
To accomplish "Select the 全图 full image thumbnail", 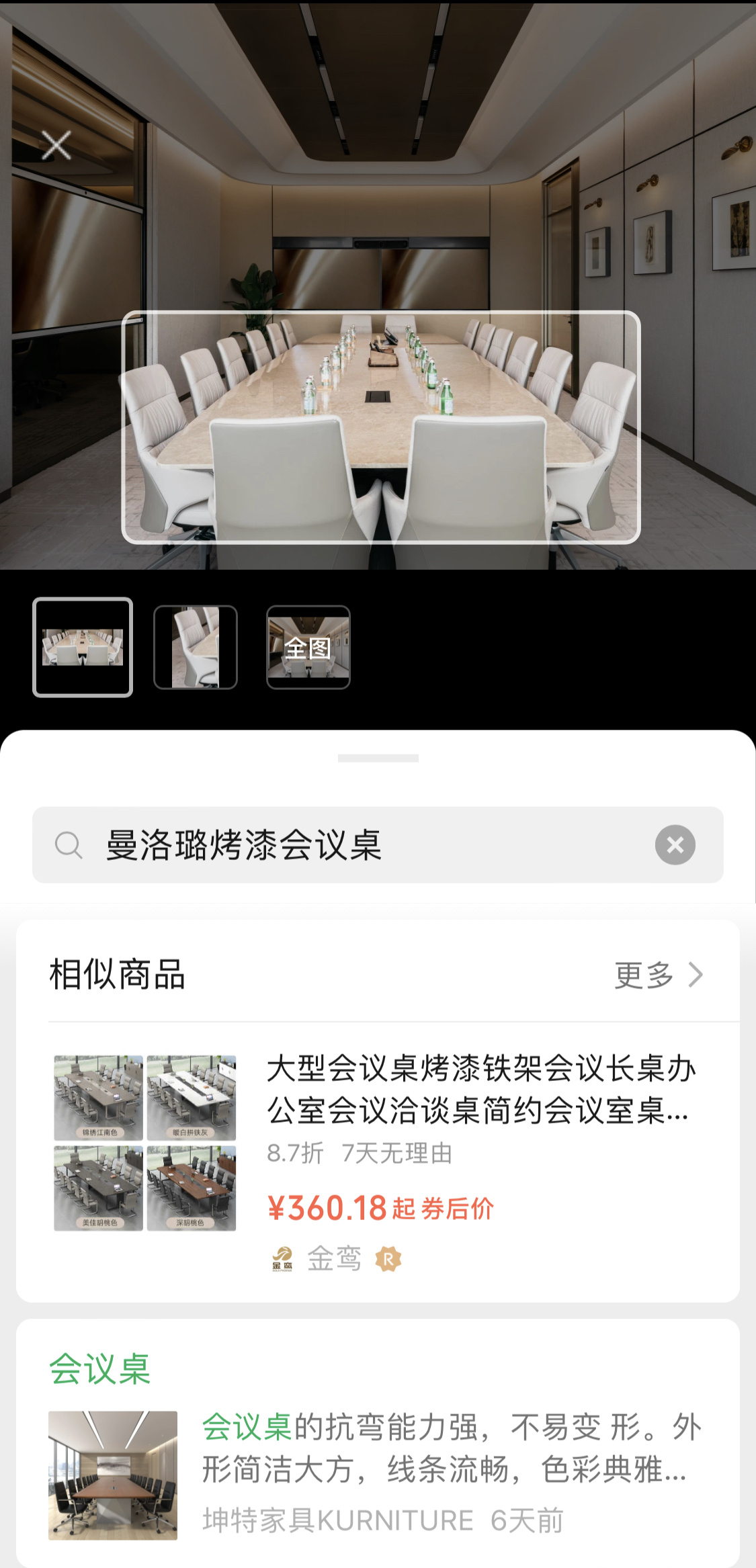I will pos(308,647).
